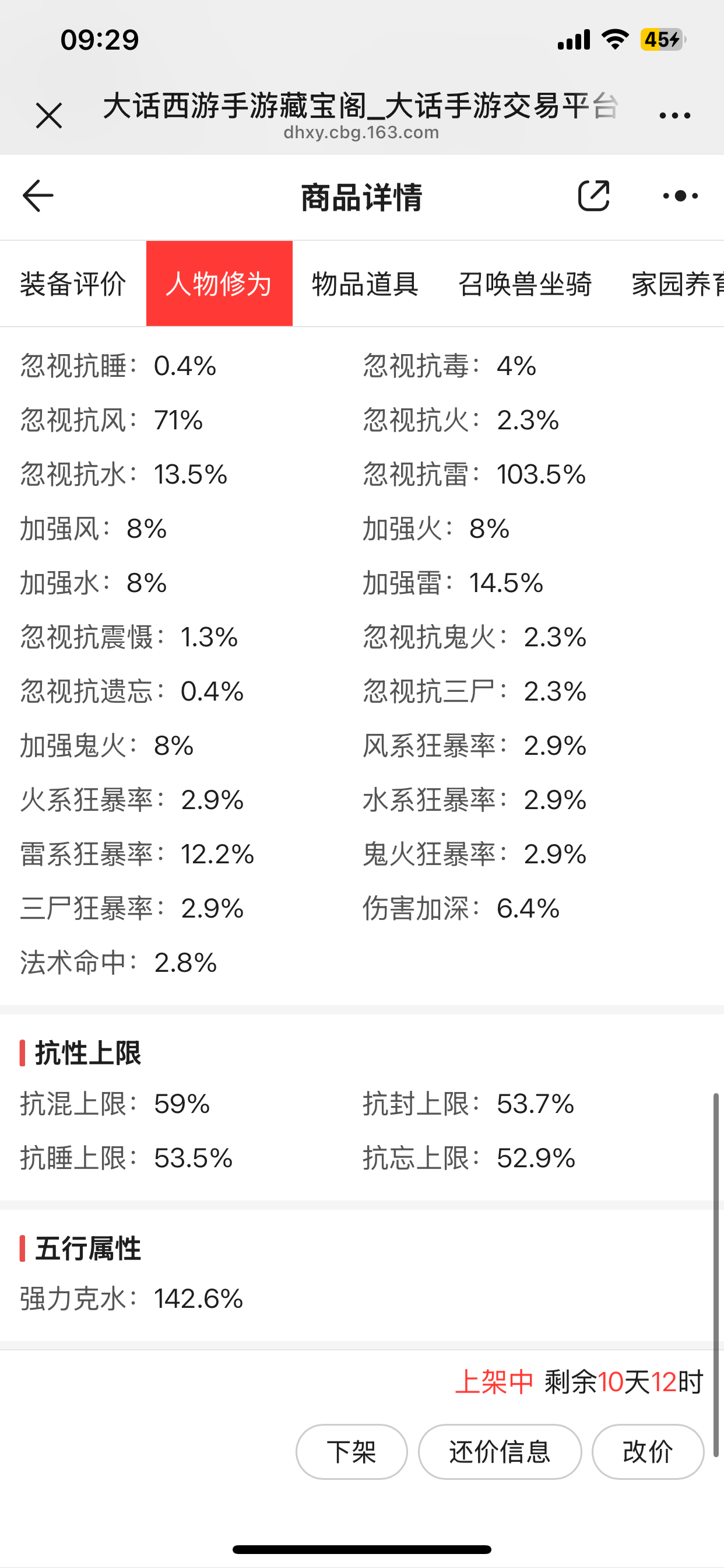
Task: Switch to the 物品道具 tab
Action: (x=365, y=283)
